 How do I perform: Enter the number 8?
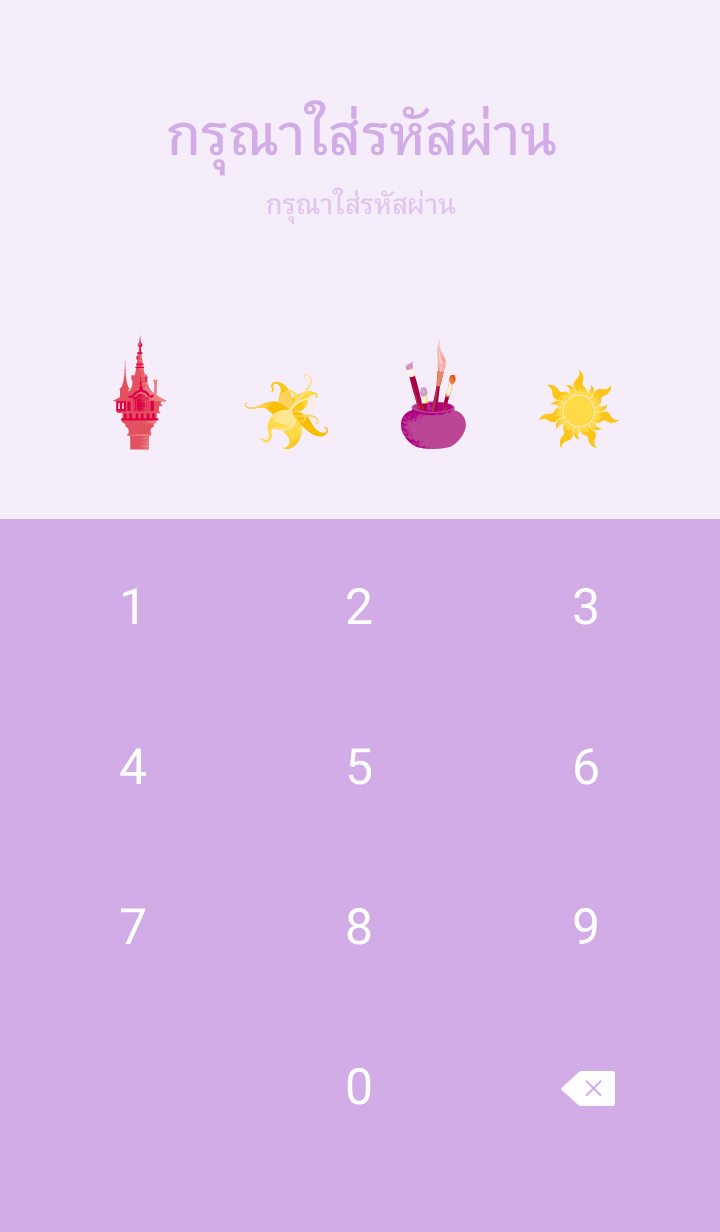tap(359, 927)
